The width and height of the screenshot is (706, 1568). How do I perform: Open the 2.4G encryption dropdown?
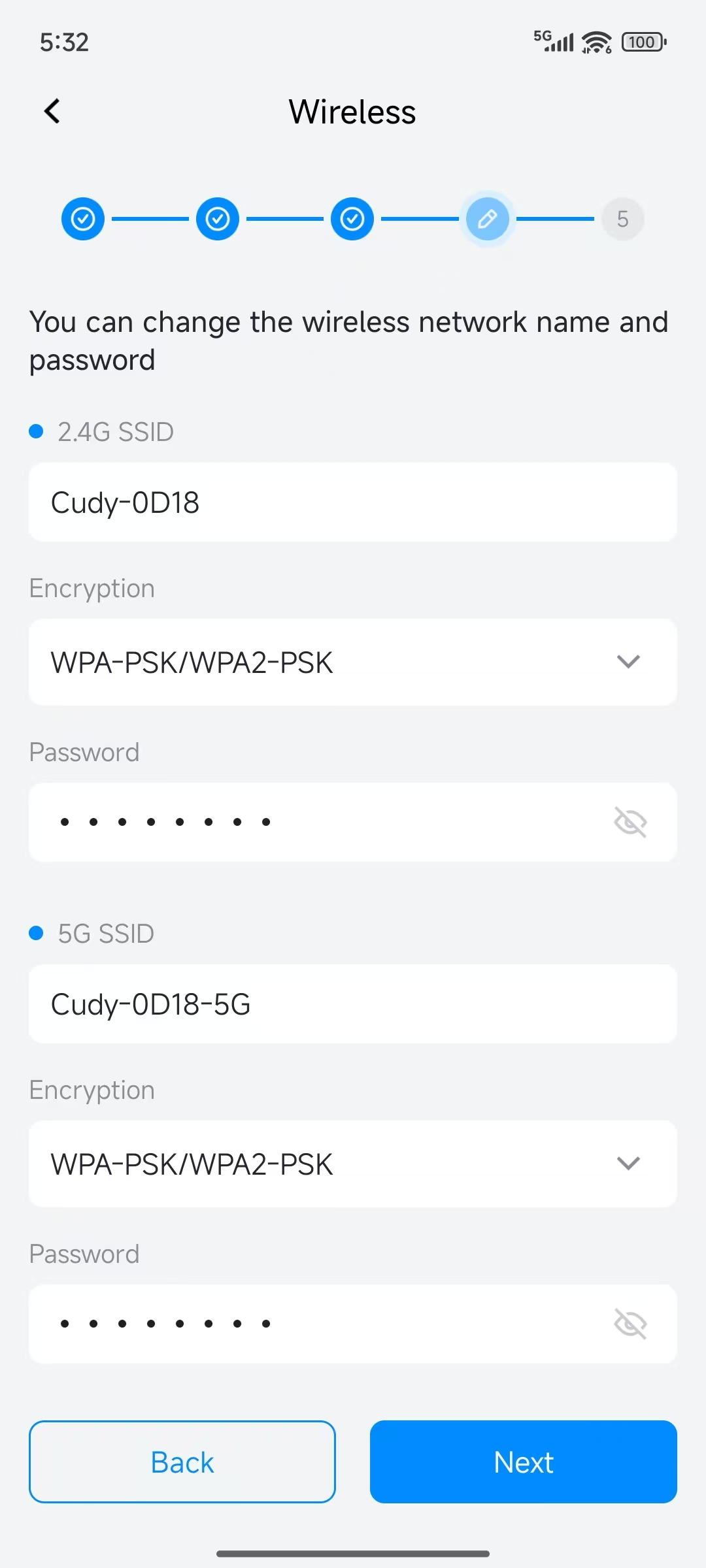tap(353, 662)
